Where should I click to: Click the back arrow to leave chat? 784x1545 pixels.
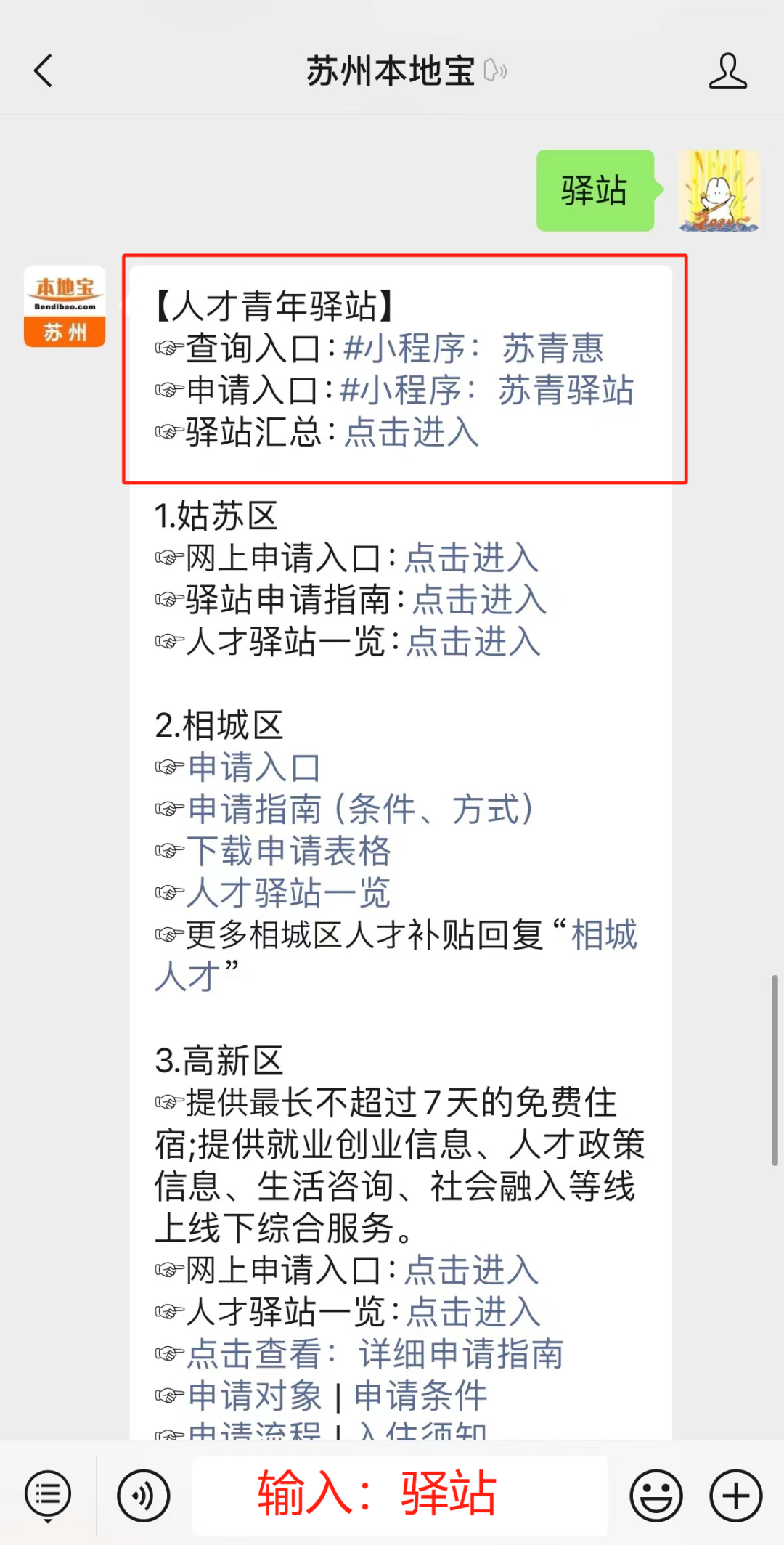click(x=44, y=70)
